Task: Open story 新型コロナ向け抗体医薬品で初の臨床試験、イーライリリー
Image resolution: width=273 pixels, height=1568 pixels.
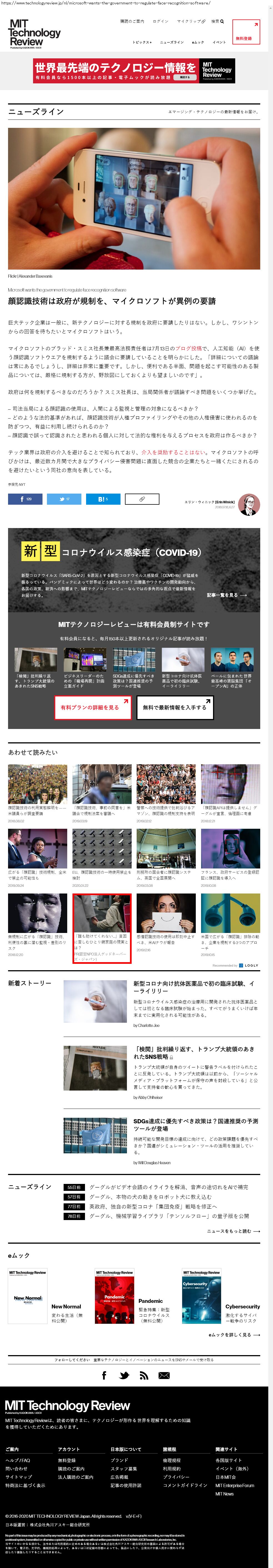Action: tap(193, 987)
